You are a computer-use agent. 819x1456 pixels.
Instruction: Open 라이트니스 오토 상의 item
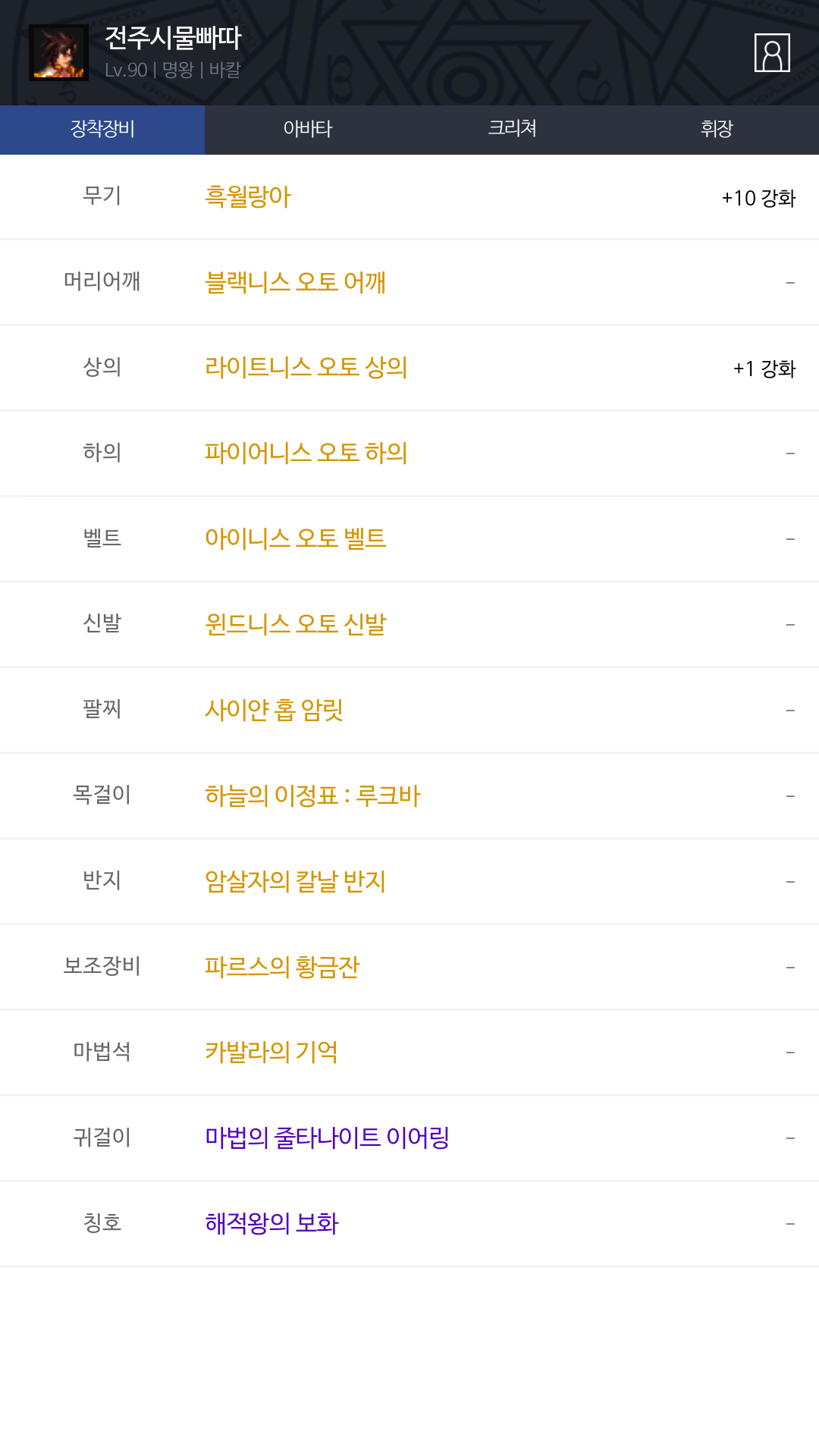(306, 368)
